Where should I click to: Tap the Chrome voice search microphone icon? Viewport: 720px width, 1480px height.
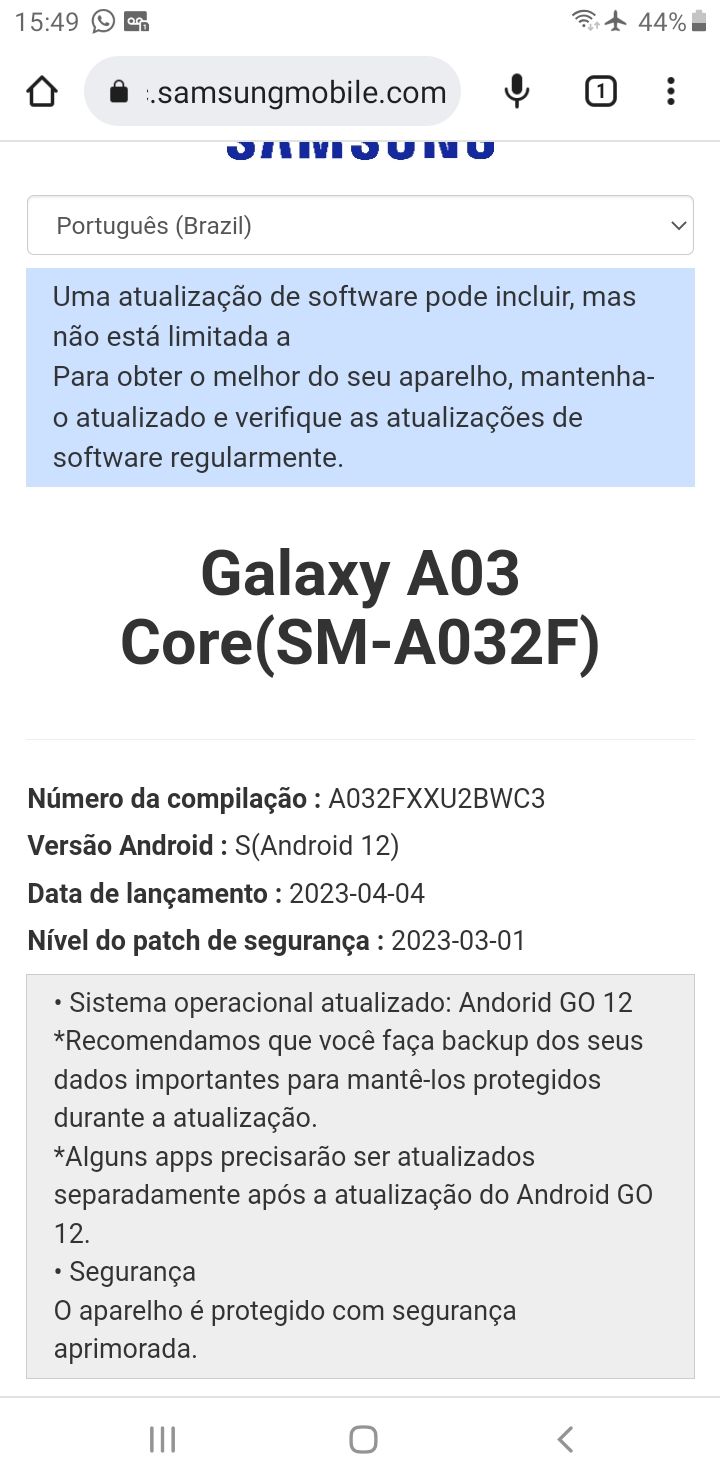pyautogui.click(x=516, y=91)
